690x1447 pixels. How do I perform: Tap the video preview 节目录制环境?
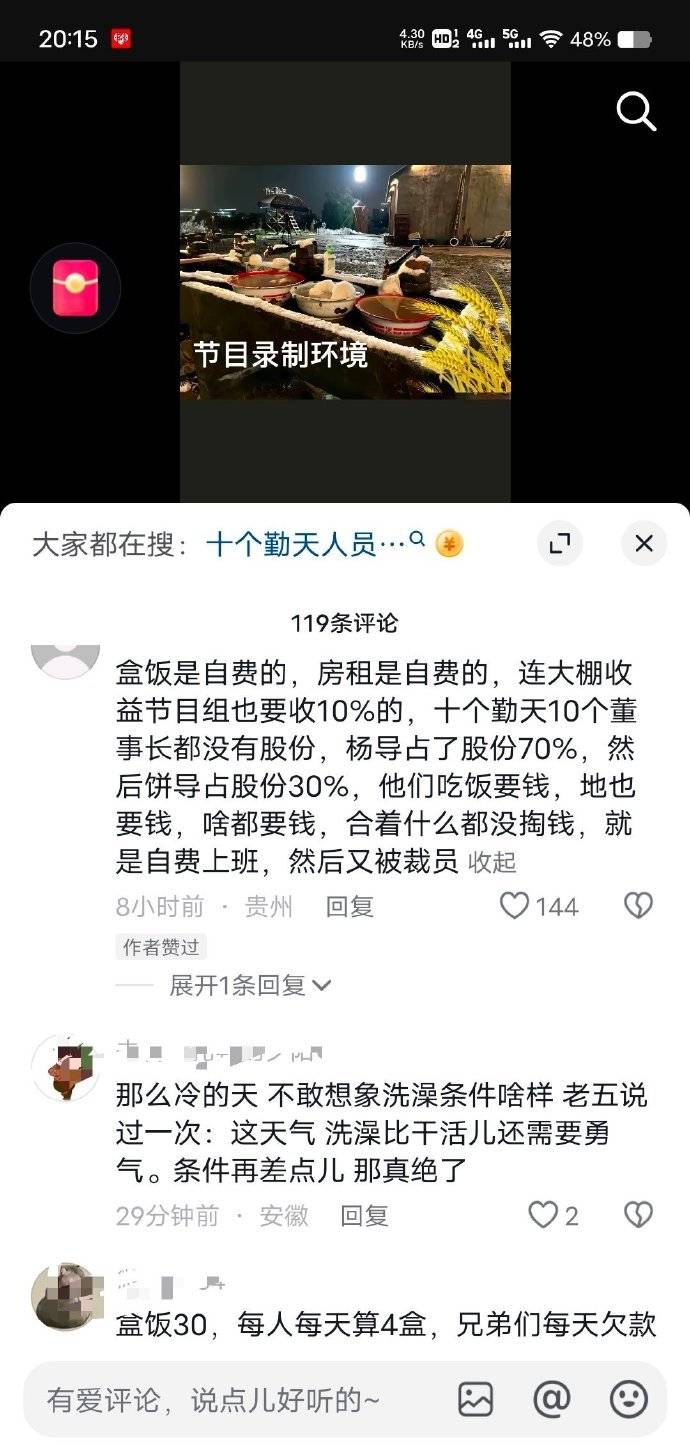coord(345,282)
